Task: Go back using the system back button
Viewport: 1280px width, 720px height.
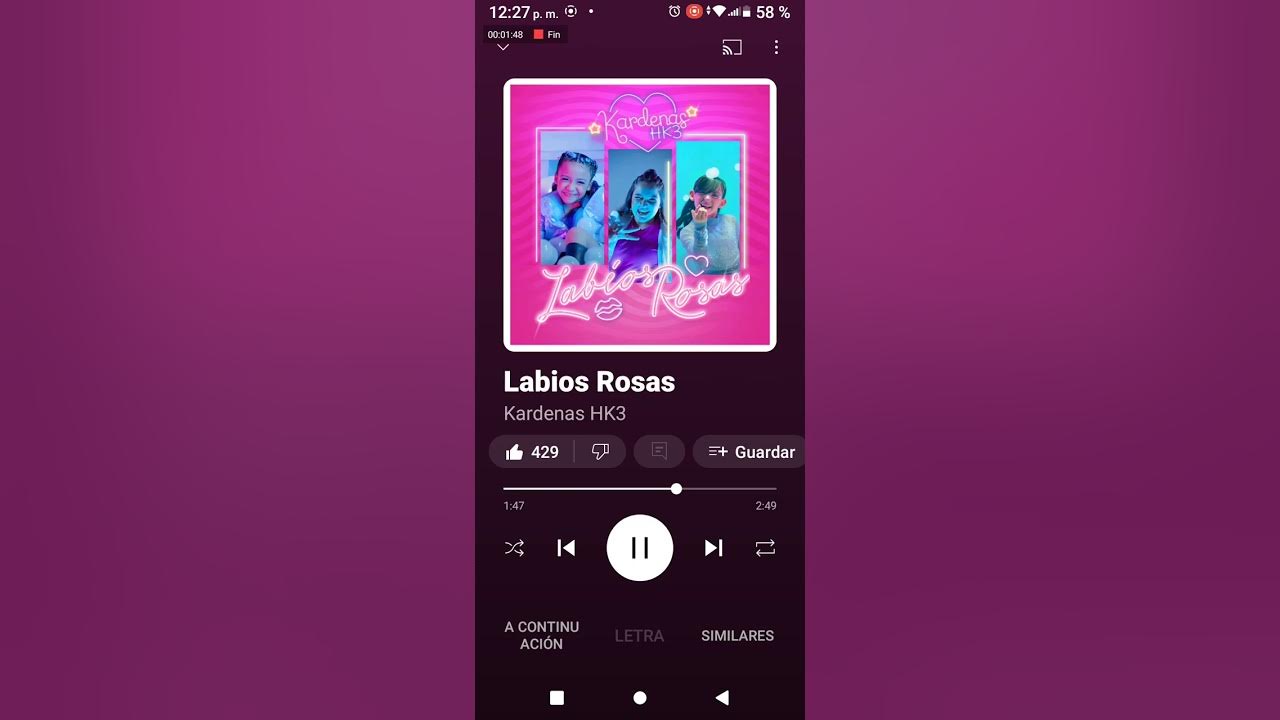Action: [722, 698]
